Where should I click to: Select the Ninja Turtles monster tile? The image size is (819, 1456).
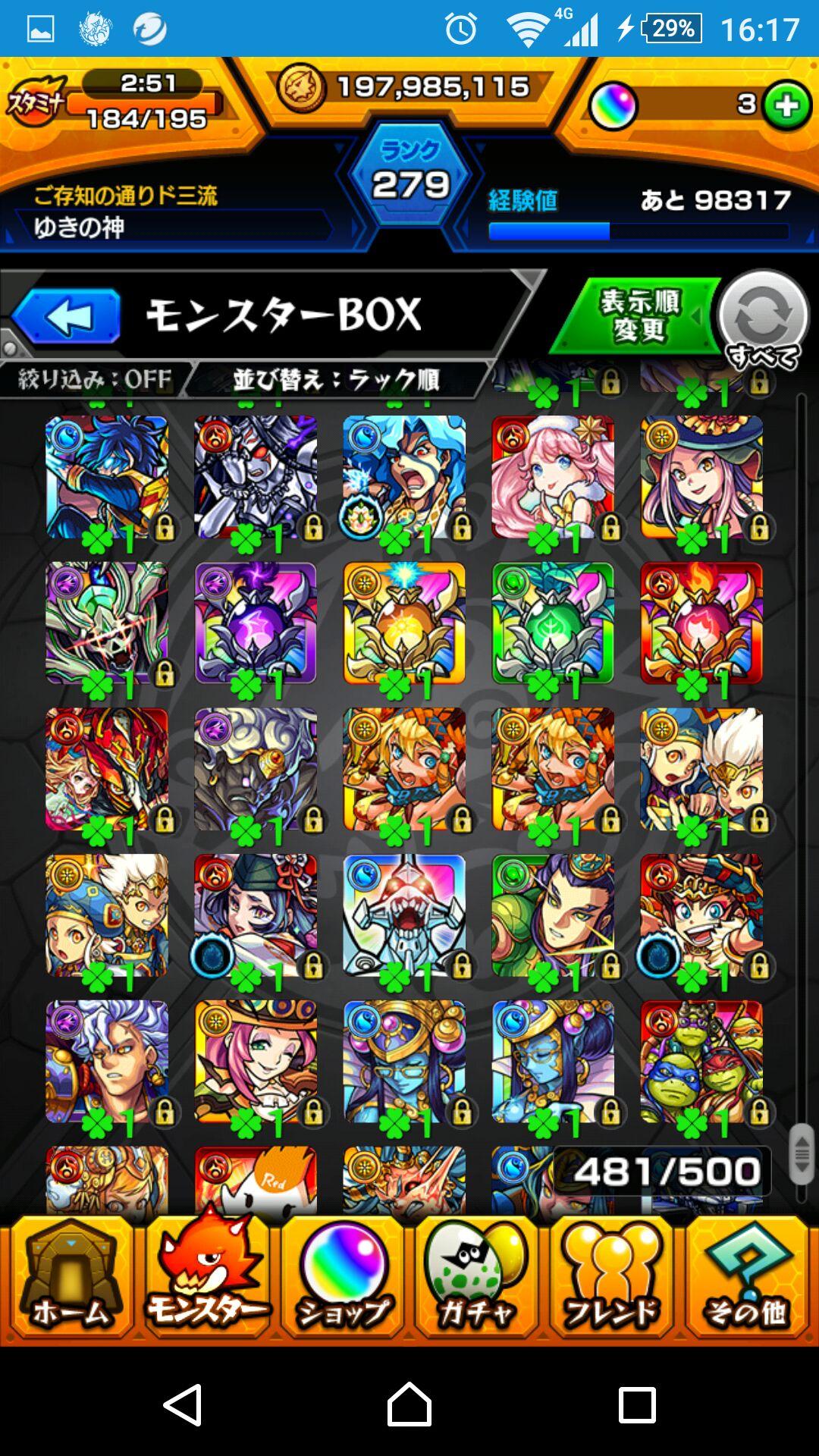(701, 1060)
